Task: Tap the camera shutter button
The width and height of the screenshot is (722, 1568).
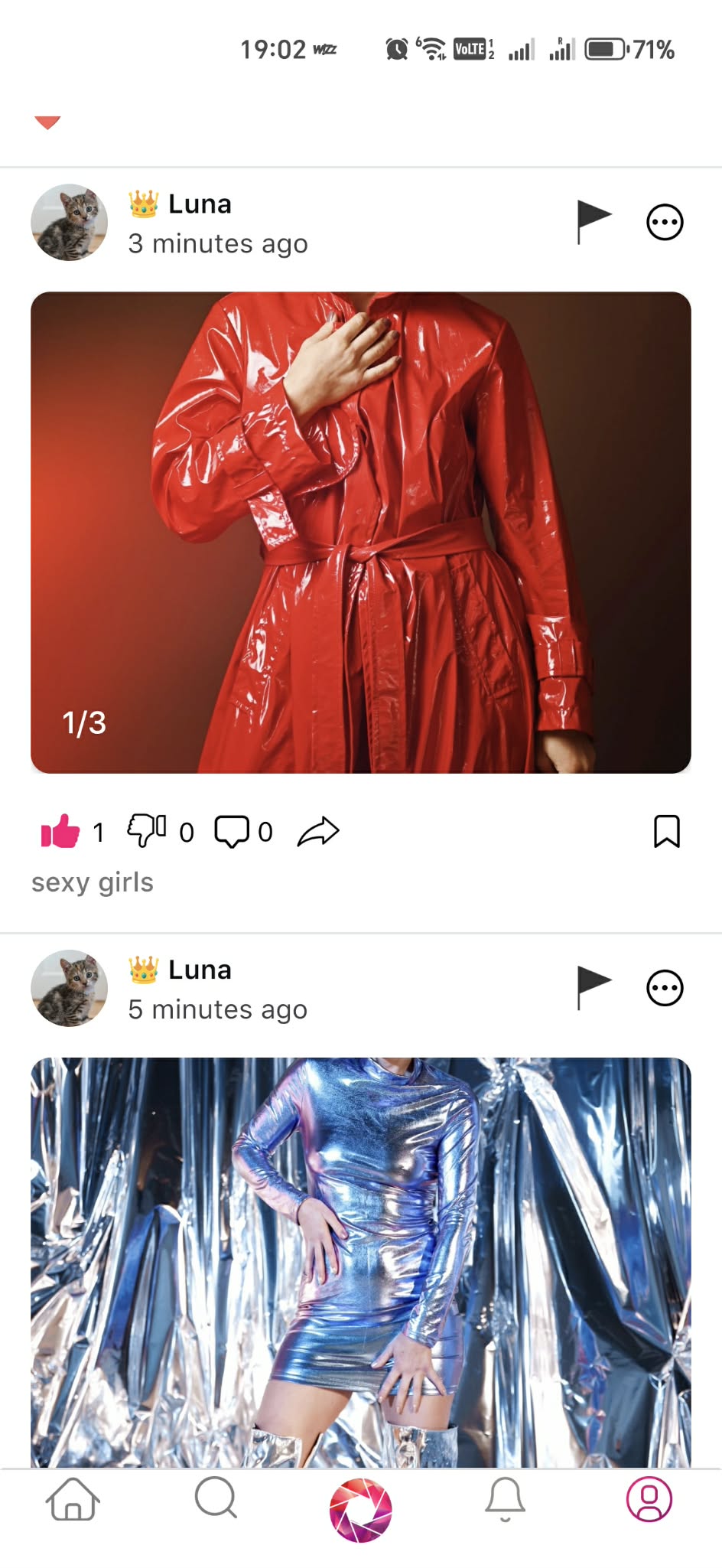Action: pyautogui.click(x=360, y=1510)
